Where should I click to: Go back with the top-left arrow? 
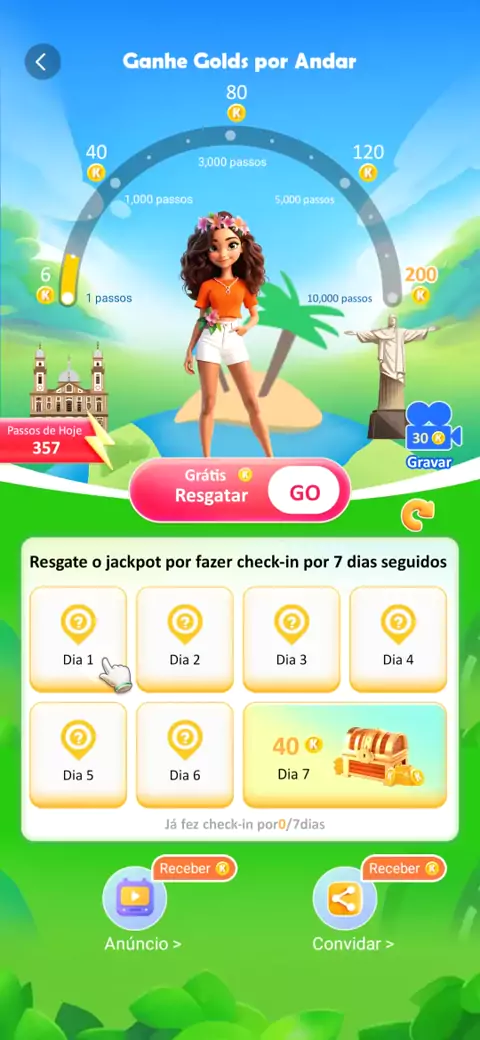click(42, 62)
